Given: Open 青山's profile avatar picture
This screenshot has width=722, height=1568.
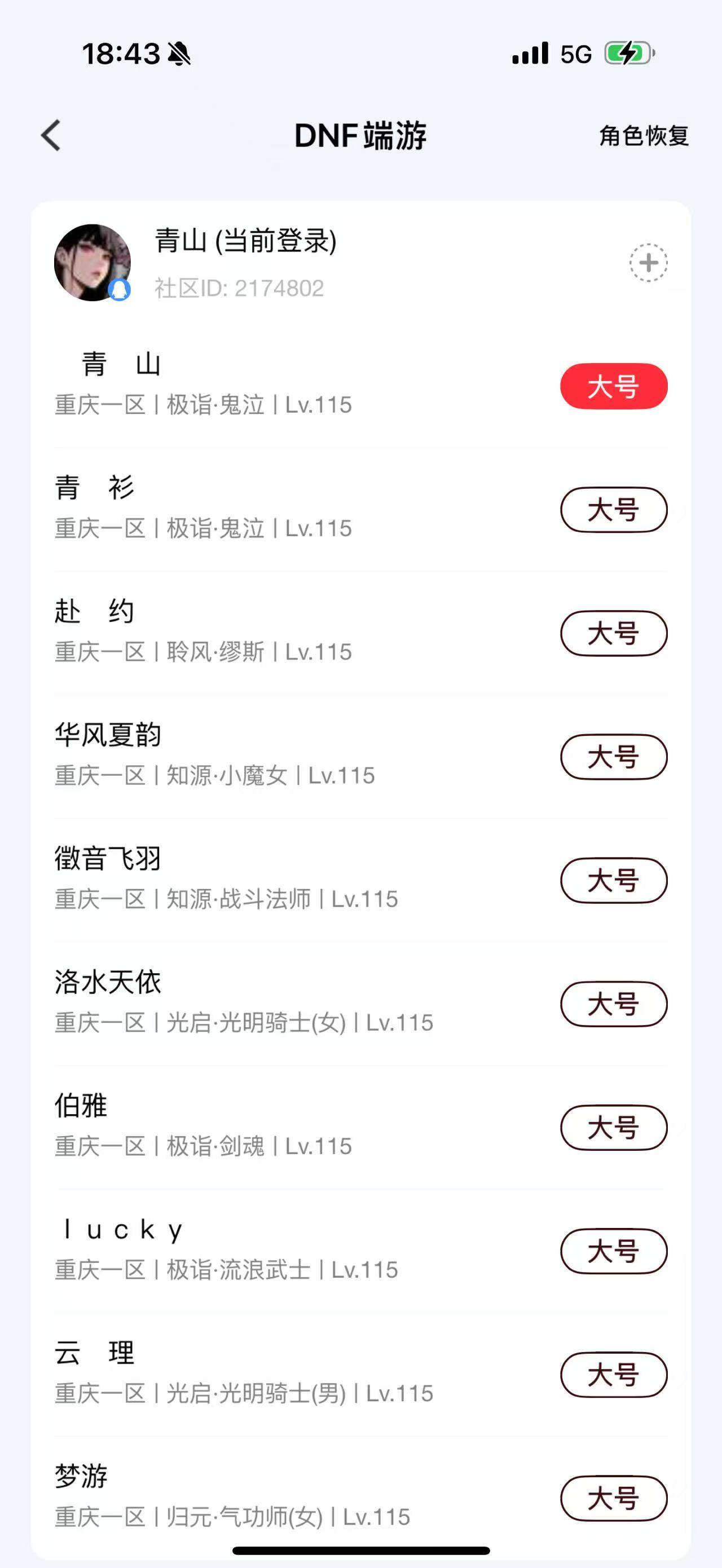Looking at the screenshot, I should coord(93,260).
